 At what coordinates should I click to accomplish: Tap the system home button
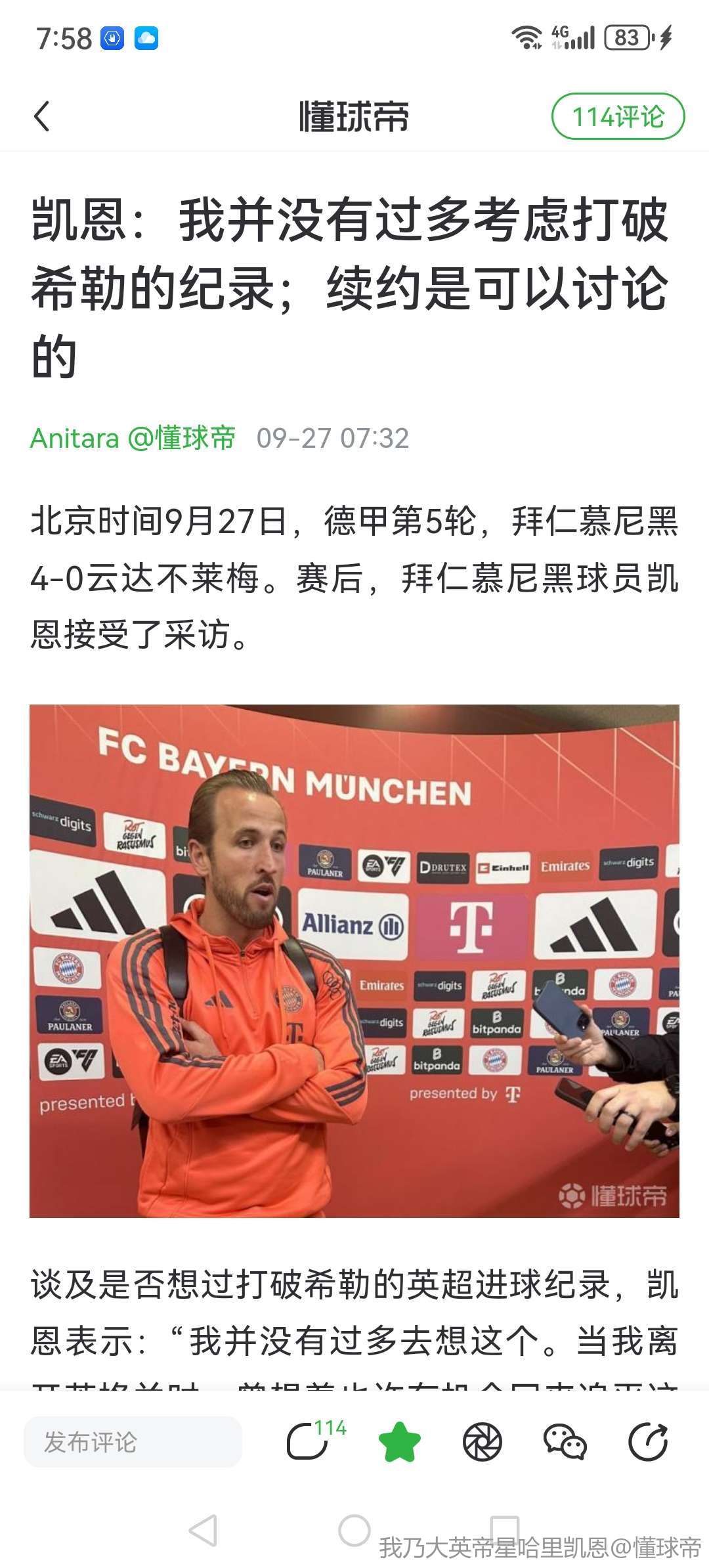[x=354, y=1531]
